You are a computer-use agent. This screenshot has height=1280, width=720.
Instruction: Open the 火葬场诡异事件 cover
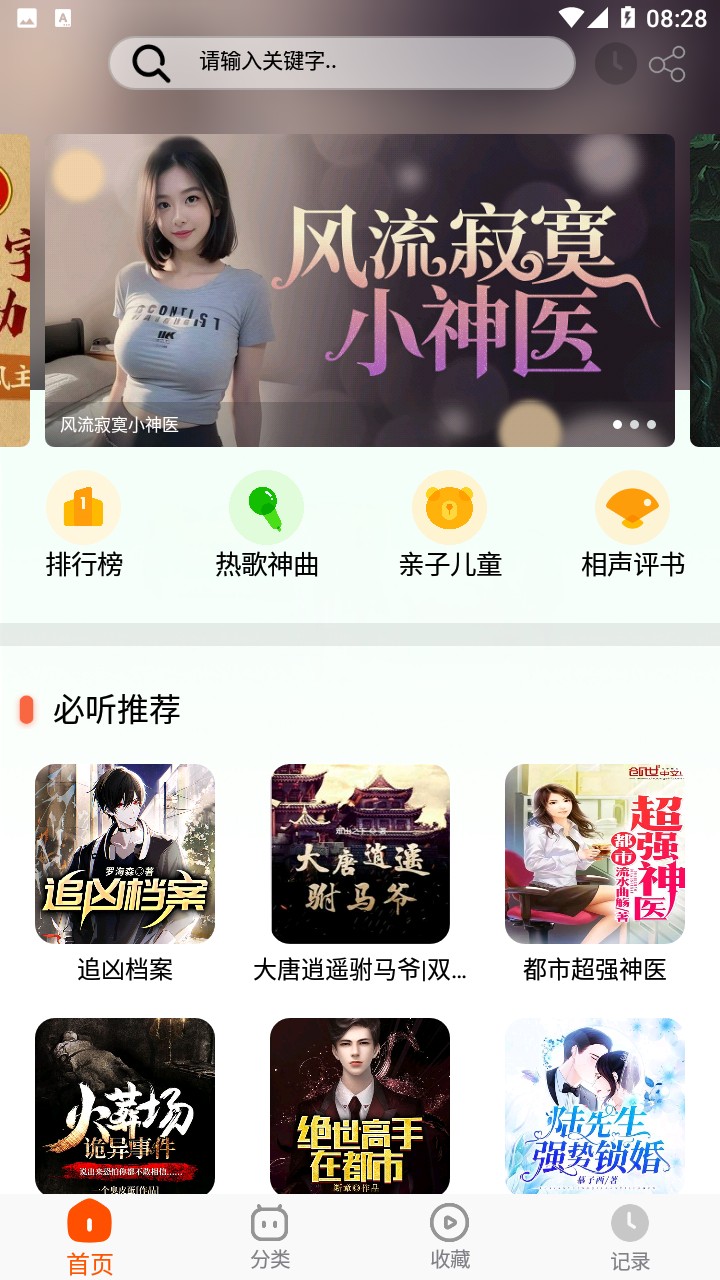point(125,1105)
